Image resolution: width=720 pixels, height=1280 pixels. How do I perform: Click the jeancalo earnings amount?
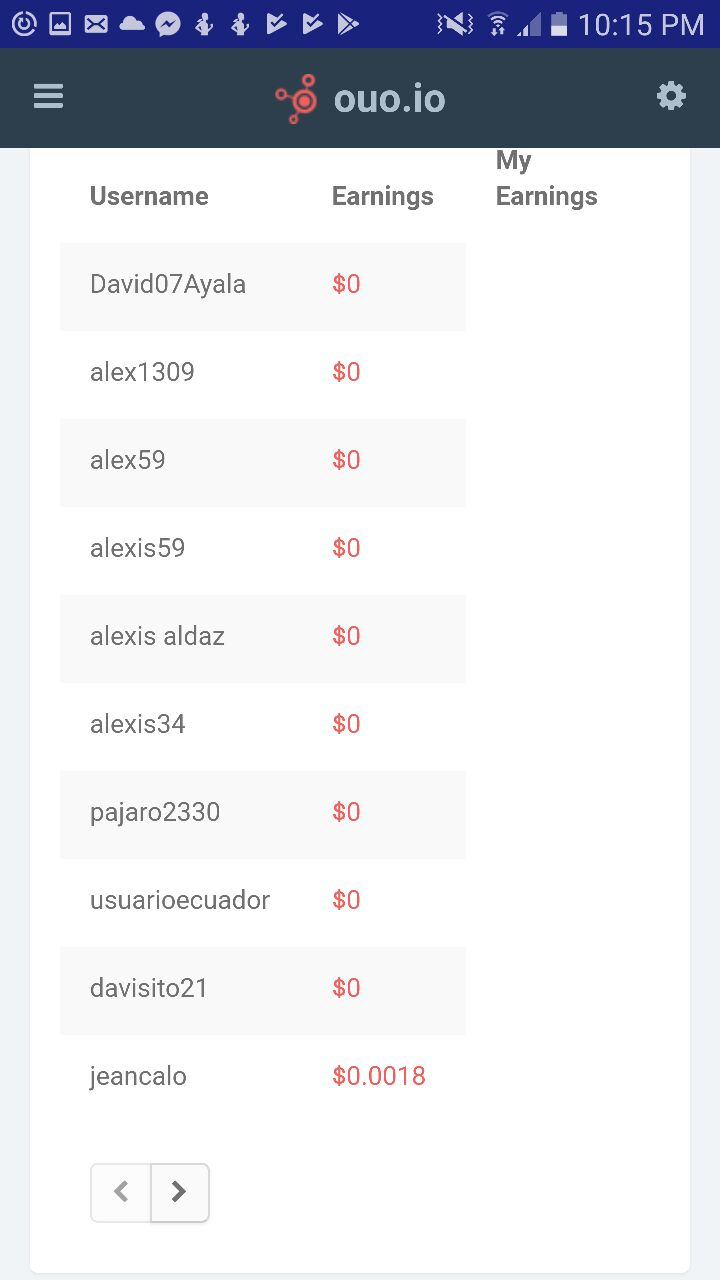(x=379, y=1075)
